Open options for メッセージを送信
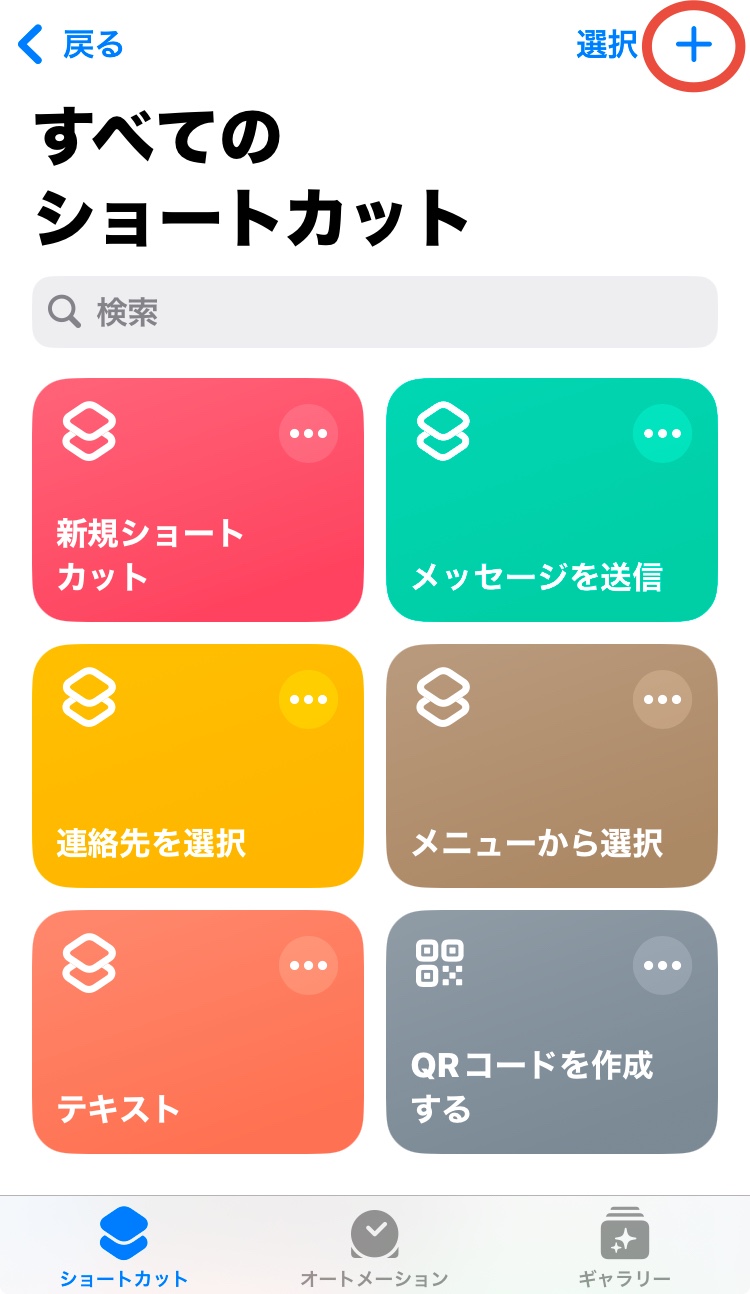 (x=662, y=433)
